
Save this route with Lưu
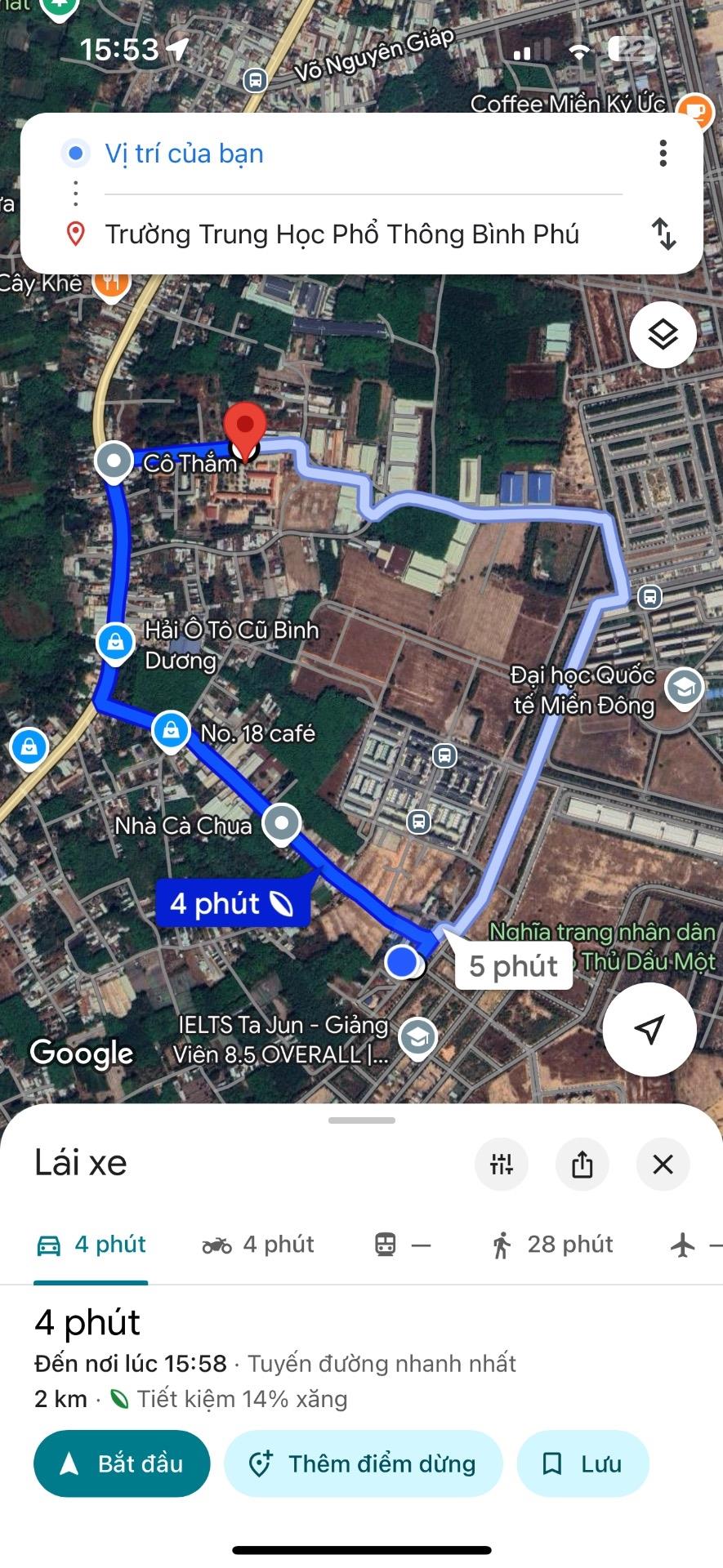point(582,1463)
